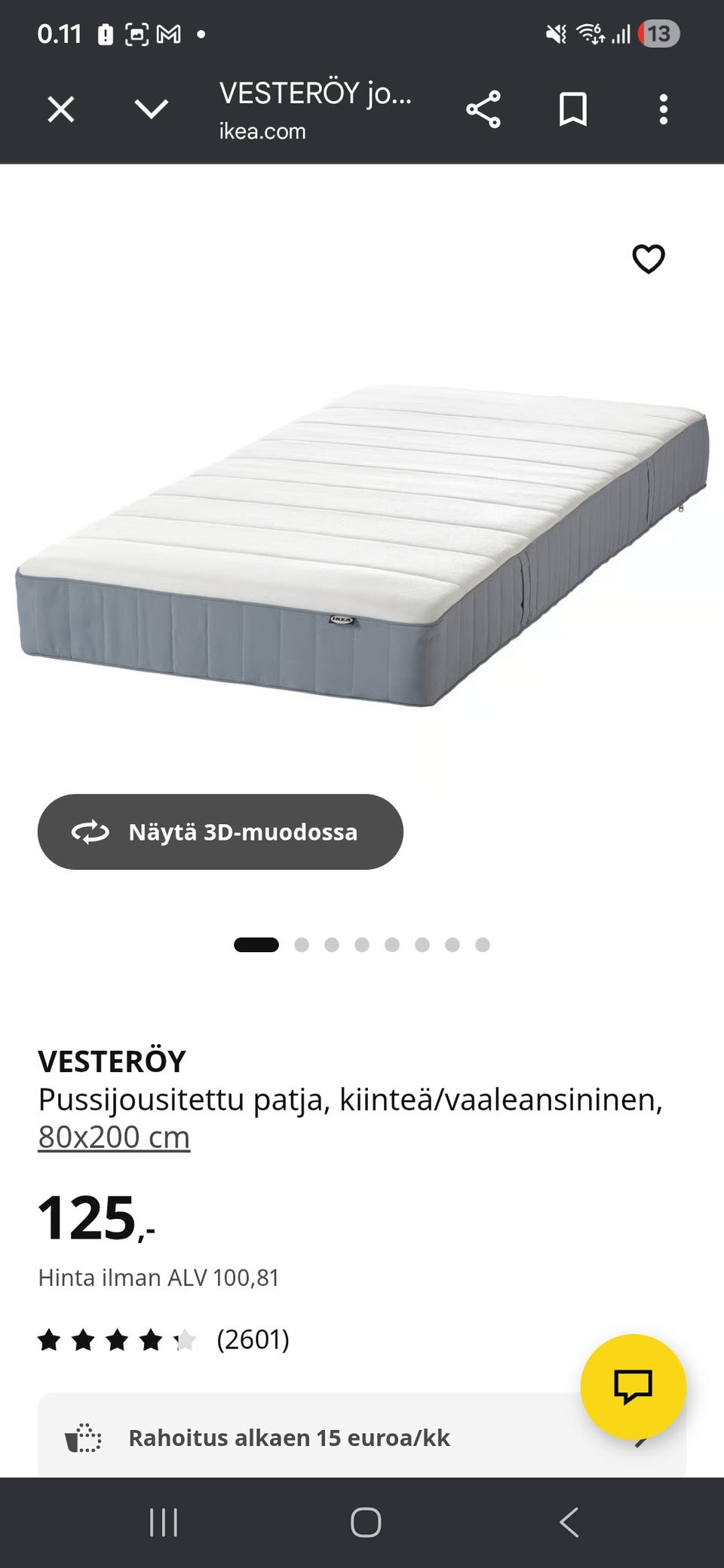
Task: Tap the mute indicator in status bar
Action: tap(555, 34)
